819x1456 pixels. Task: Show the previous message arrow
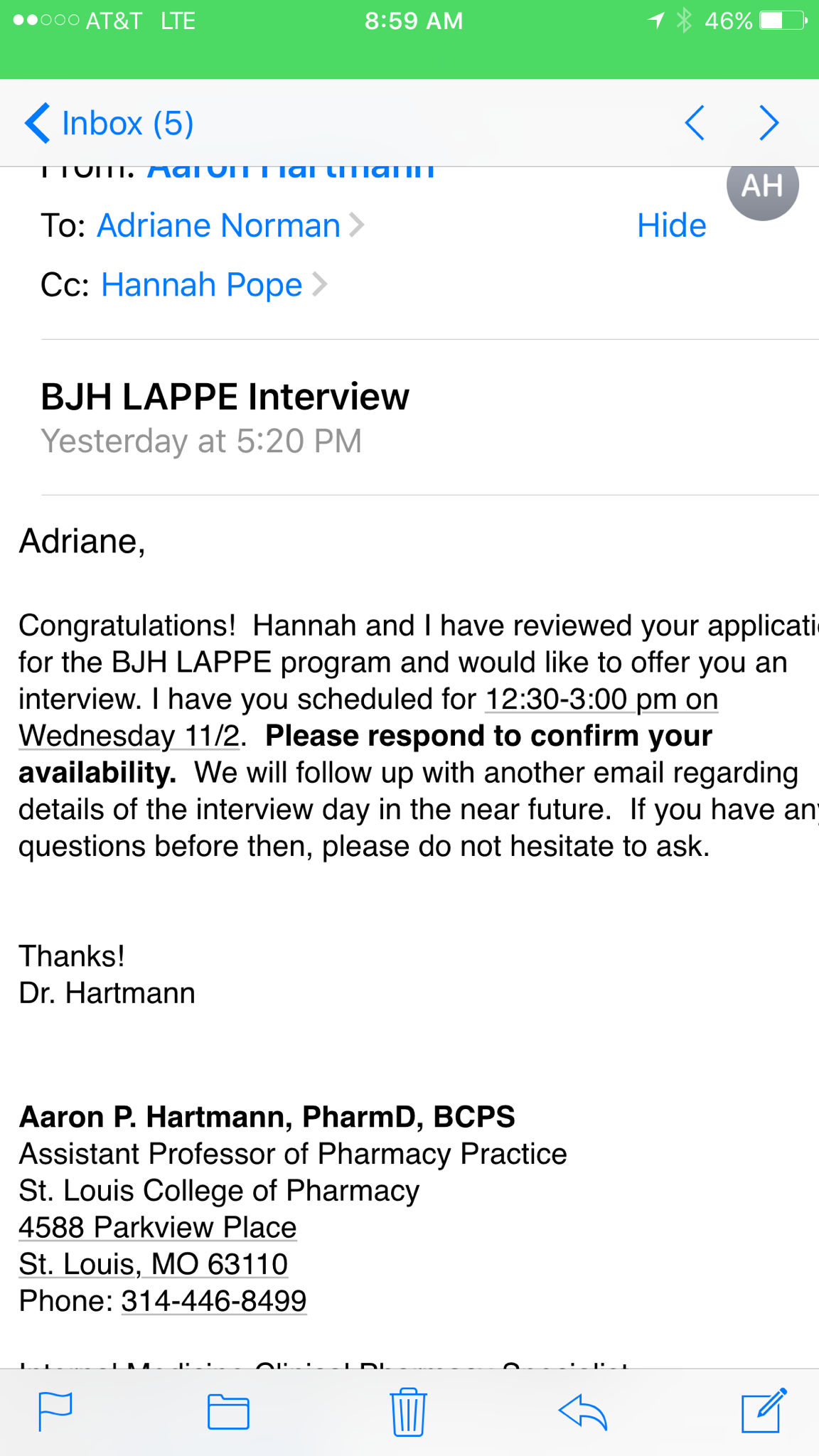[695, 124]
